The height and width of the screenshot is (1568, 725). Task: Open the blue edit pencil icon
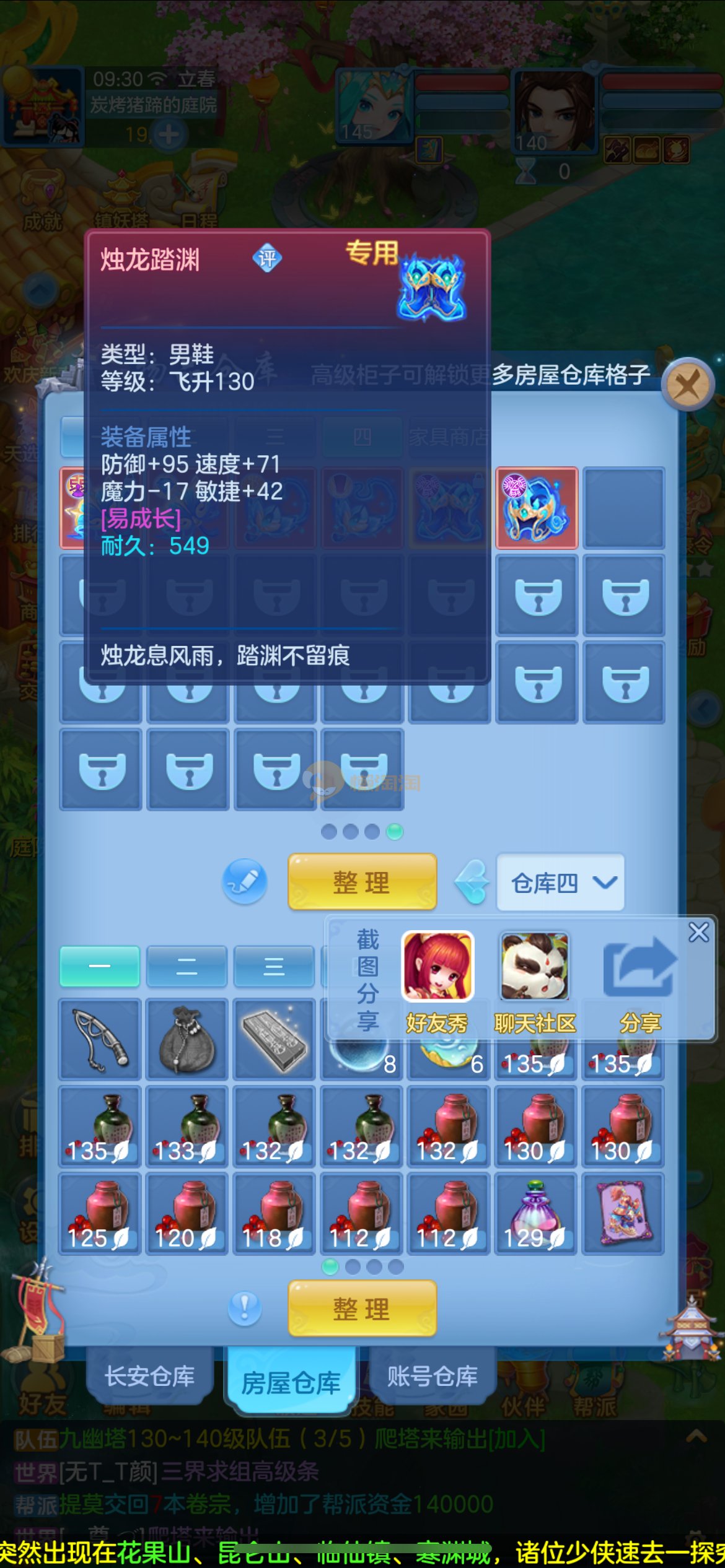tap(245, 881)
